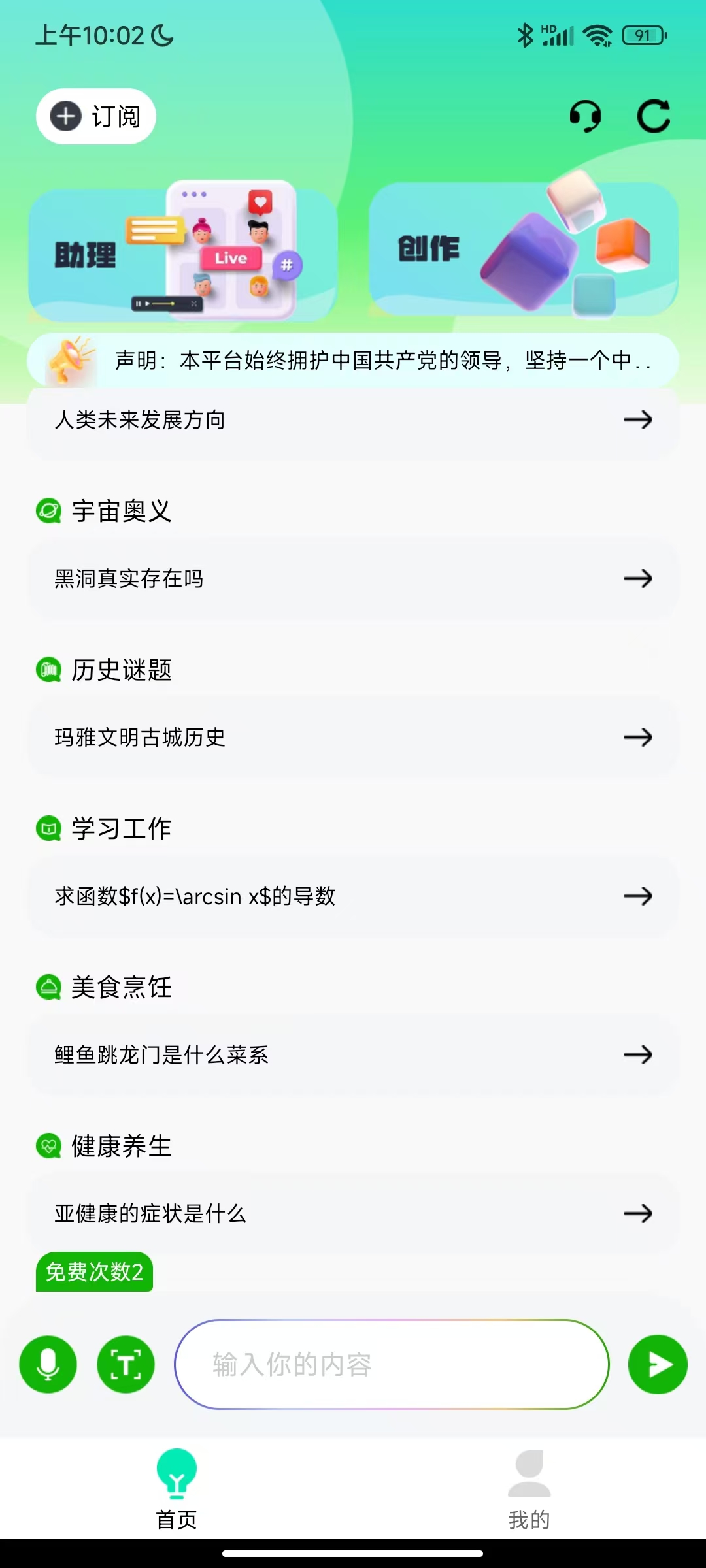The width and height of the screenshot is (706, 1568).
Task: Tap the 订阅 subscribe button
Action: click(96, 116)
